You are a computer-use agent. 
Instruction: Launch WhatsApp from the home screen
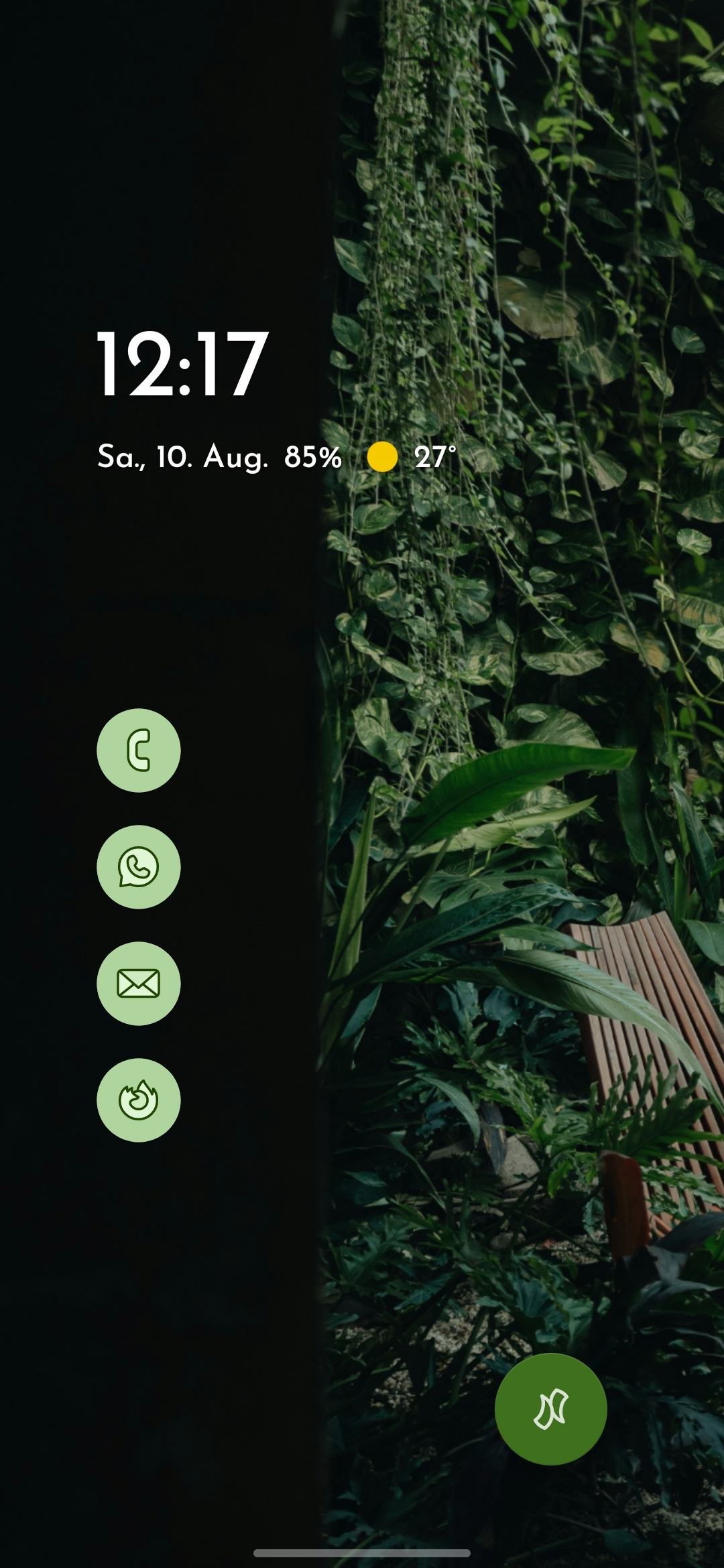(139, 867)
